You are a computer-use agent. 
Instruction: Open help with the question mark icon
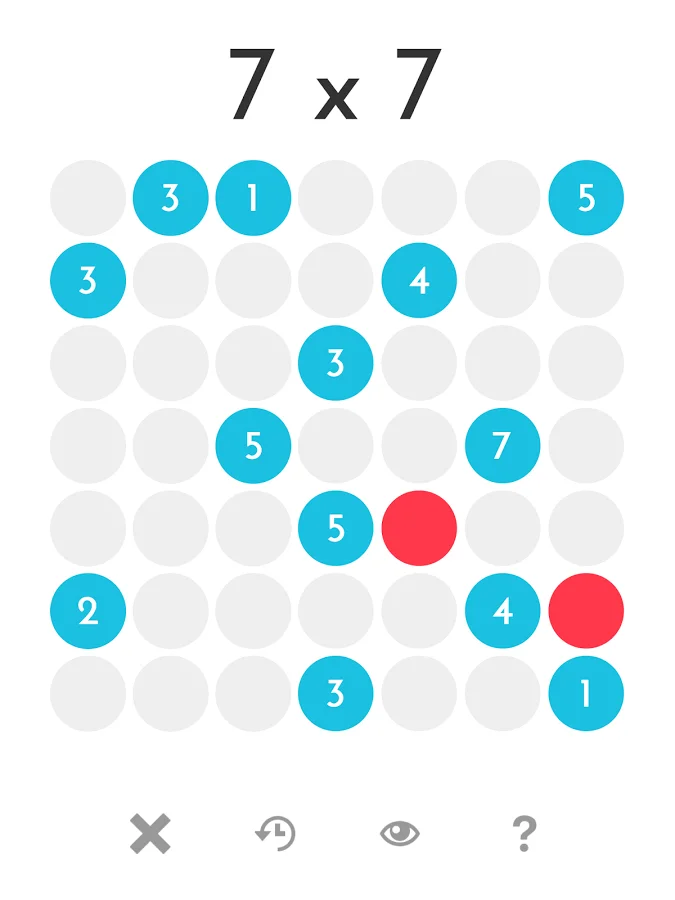click(x=524, y=833)
